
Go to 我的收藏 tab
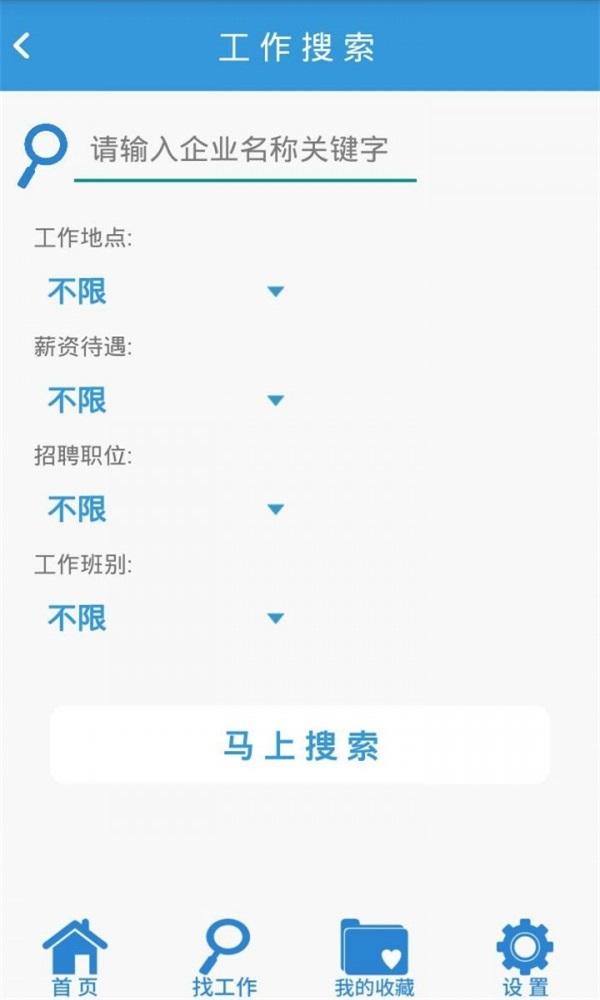(x=374, y=957)
